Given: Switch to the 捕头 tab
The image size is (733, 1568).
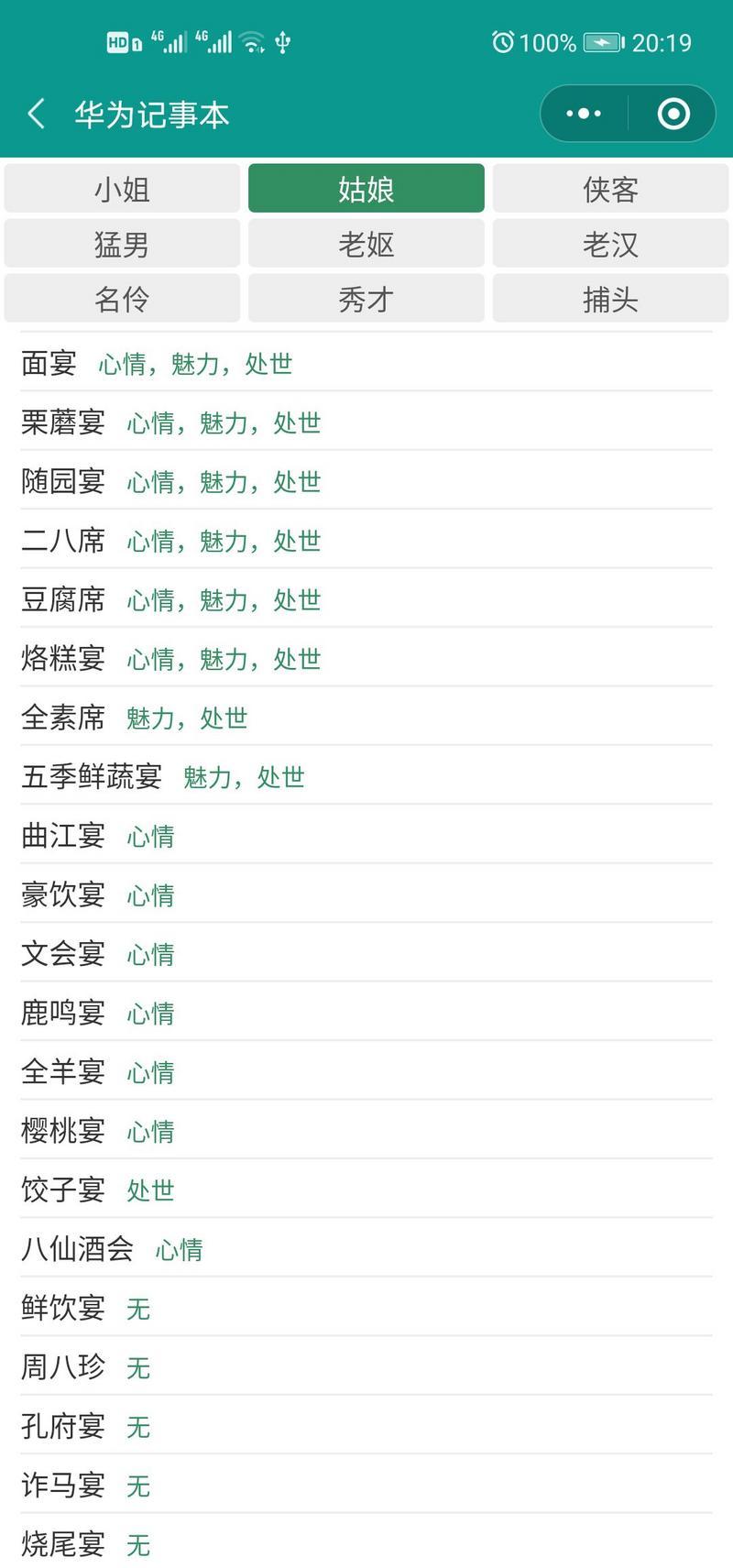Looking at the screenshot, I should pyautogui.click(x=609, y=298).
